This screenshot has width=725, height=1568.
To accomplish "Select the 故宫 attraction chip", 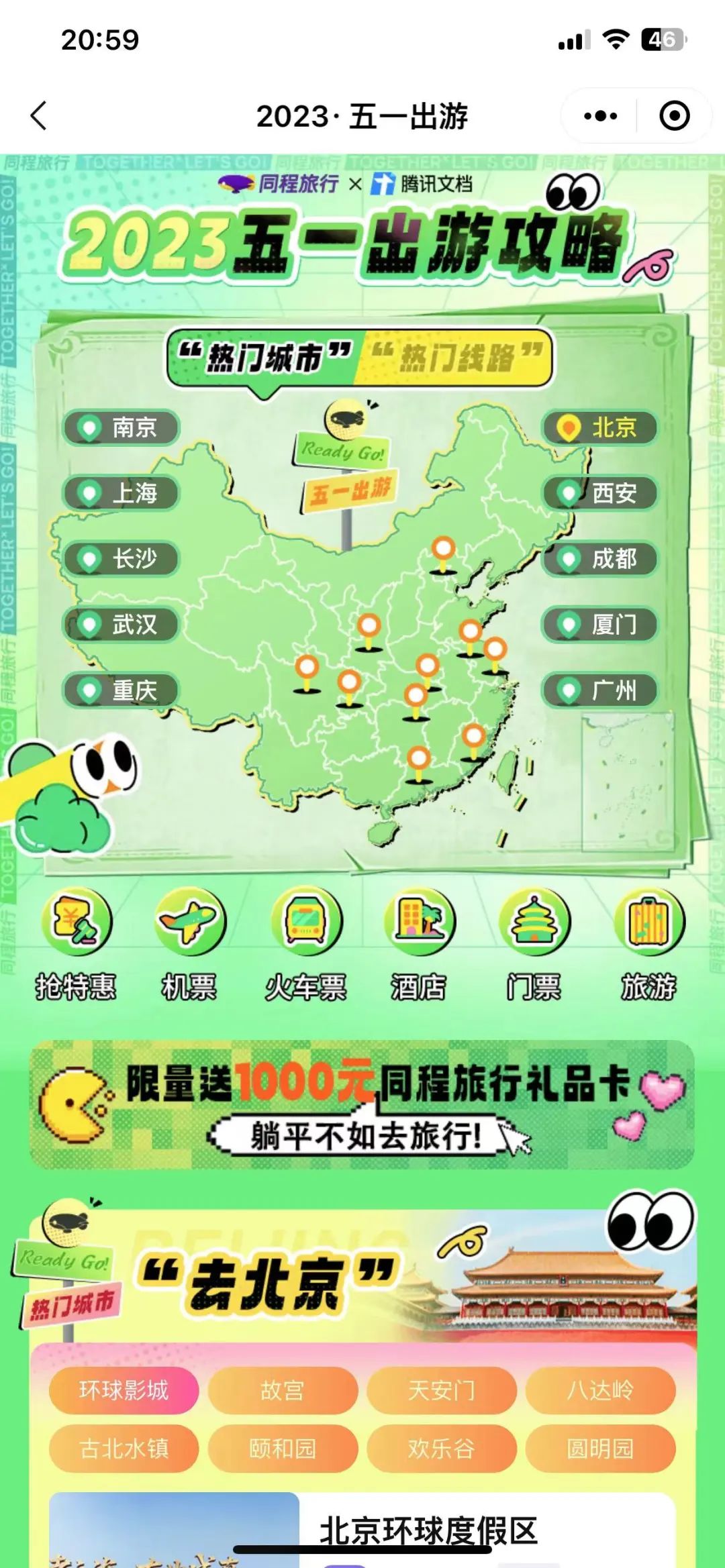I will [283, 1390].
